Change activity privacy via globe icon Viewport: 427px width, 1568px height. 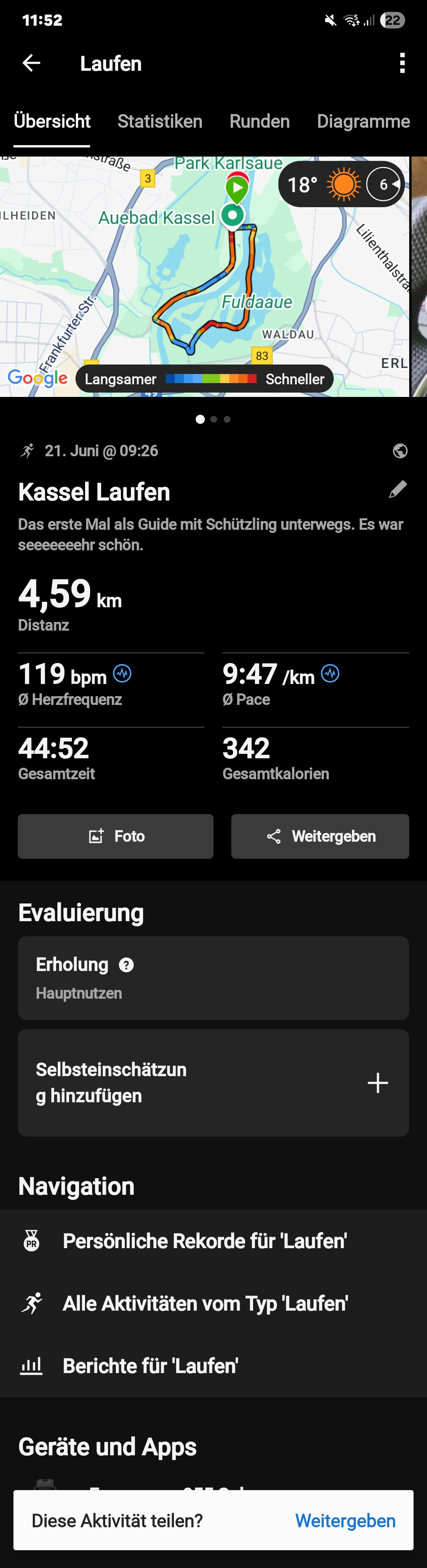coord(400,451)
